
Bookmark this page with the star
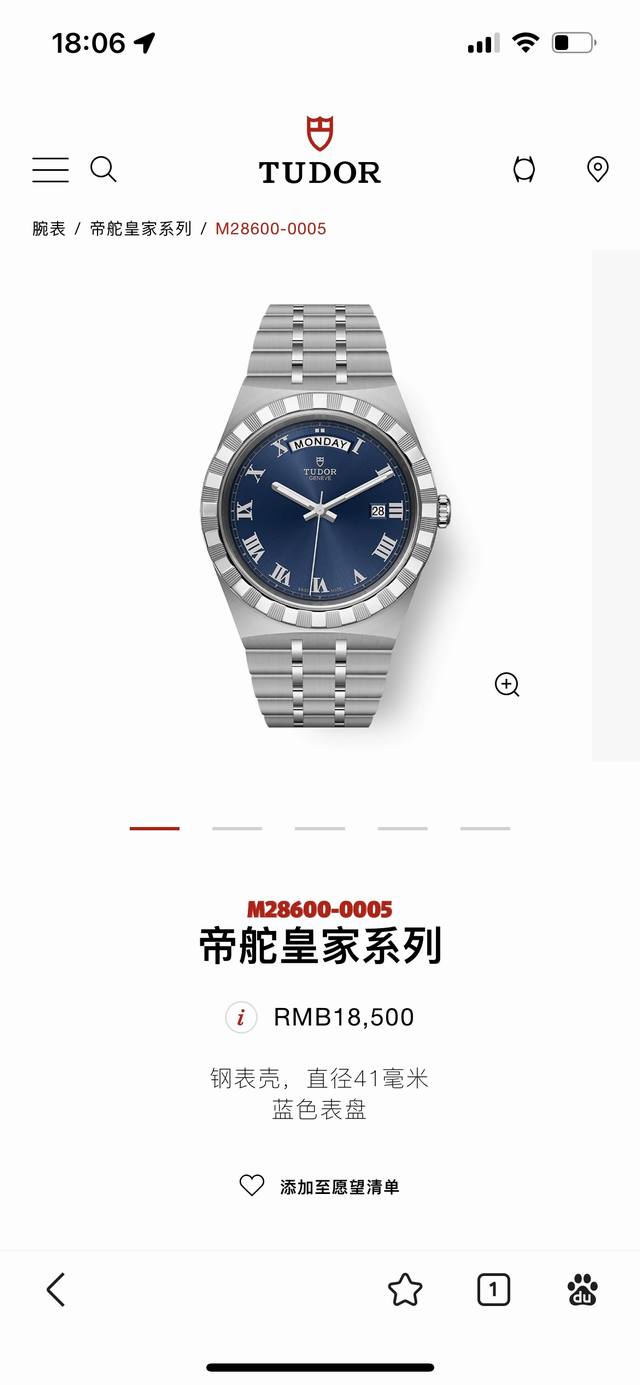pyautogui.click(x=405, y=1290)
